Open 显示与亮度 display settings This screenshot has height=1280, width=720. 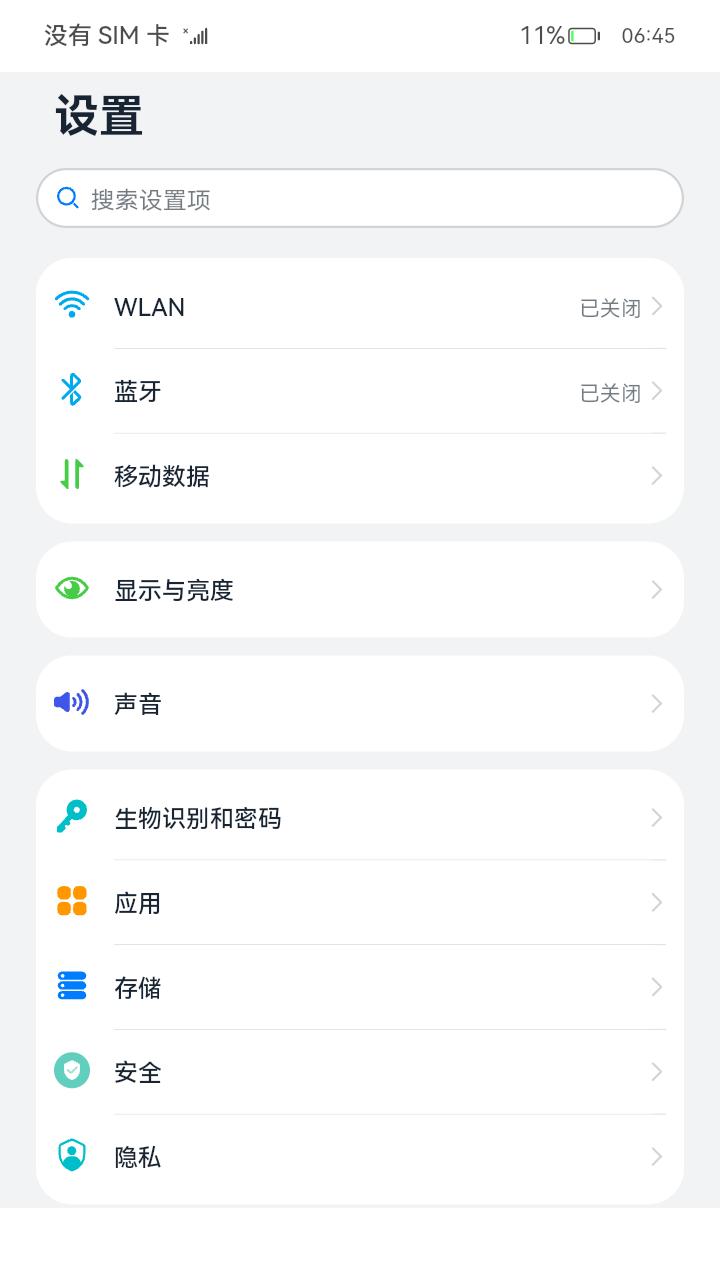coord(360,590)
